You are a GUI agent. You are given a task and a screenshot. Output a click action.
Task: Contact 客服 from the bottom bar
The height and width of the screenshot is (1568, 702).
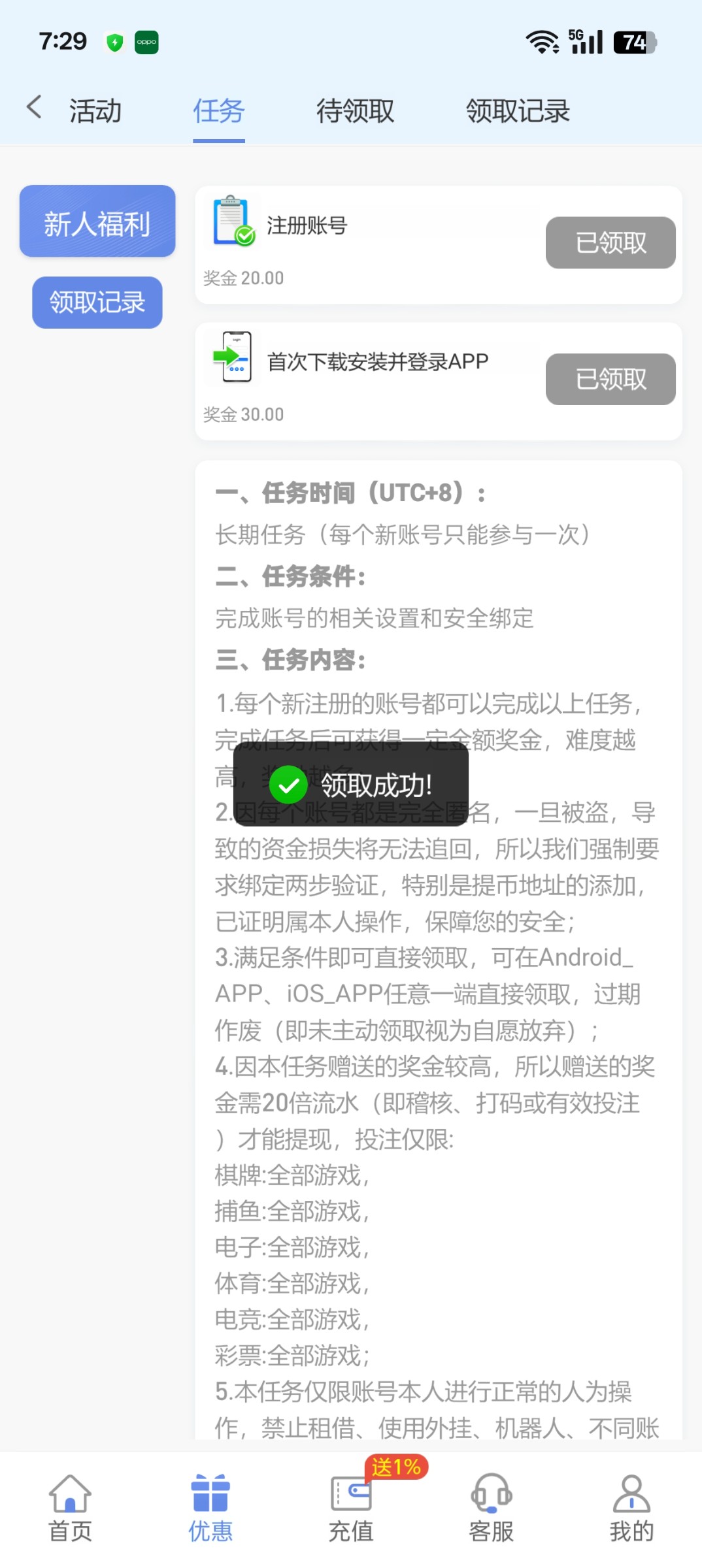coord(491,1508)
